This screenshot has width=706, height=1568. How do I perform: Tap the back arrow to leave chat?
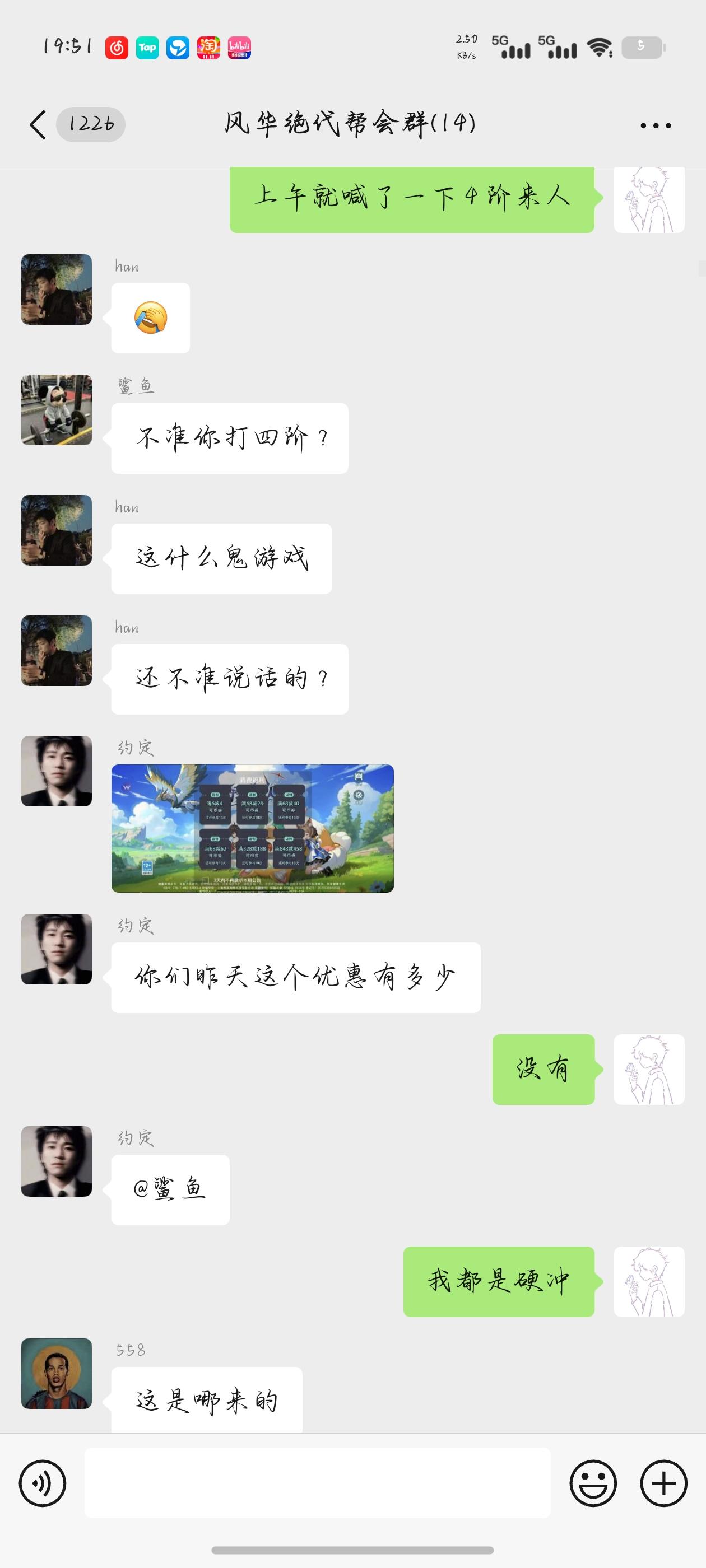pyautogui.click(x=36, y=125)
